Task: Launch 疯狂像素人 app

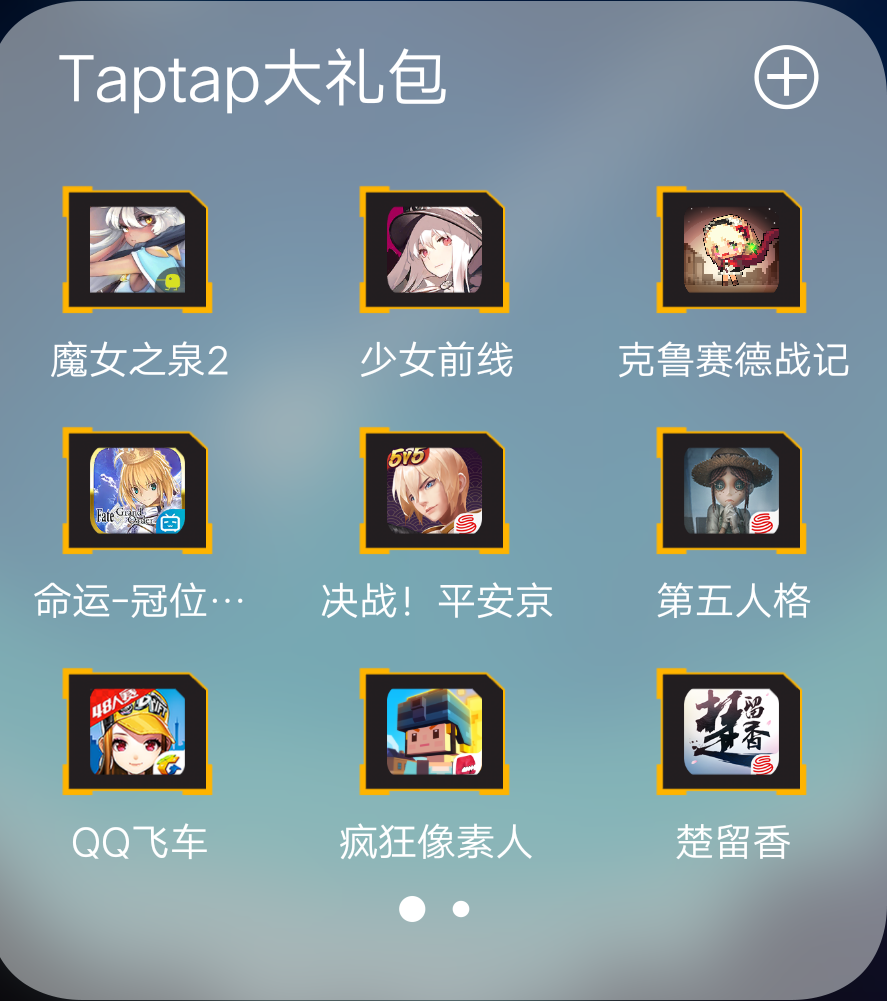Action: tap(434, 732)
